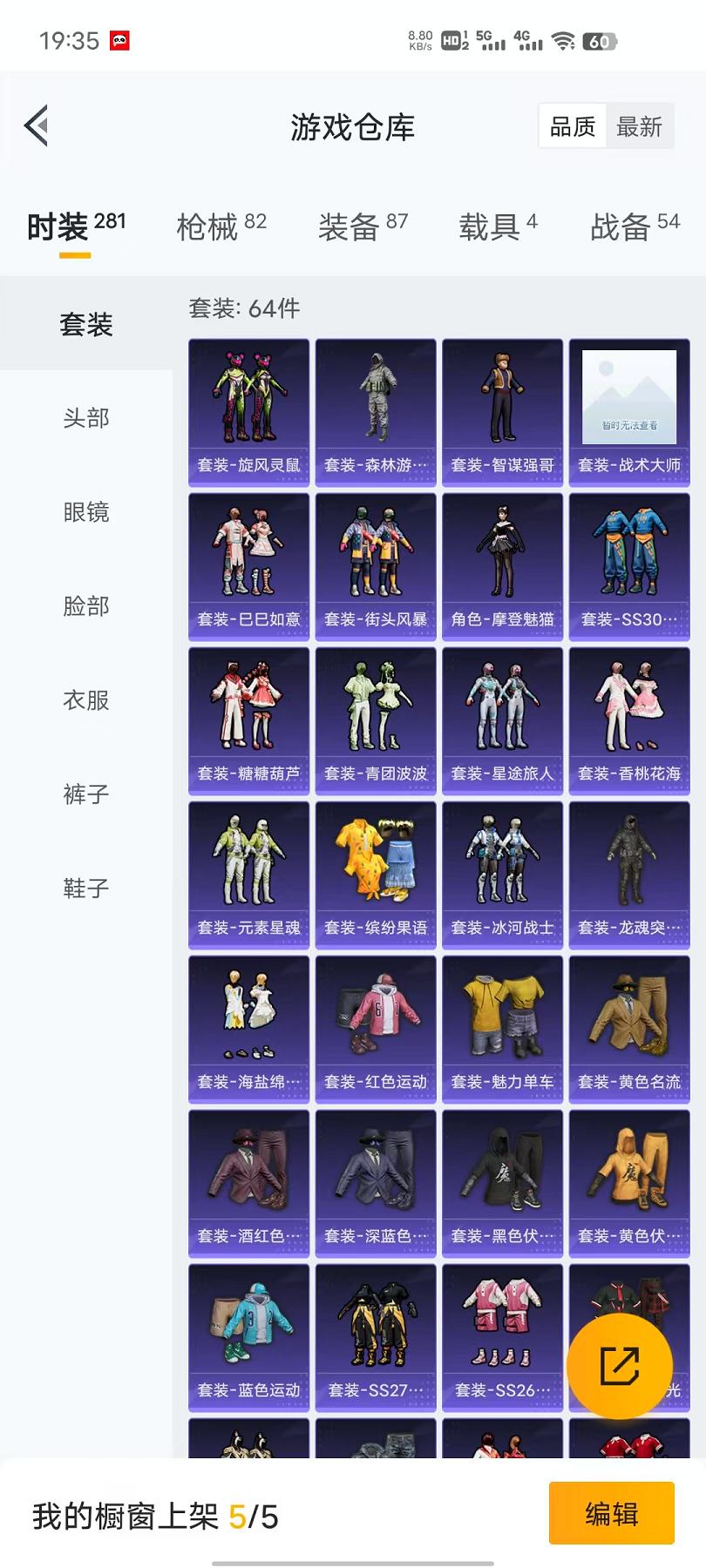Select the 鞋子 category
706x1568 pixels.
coord(86,889)
